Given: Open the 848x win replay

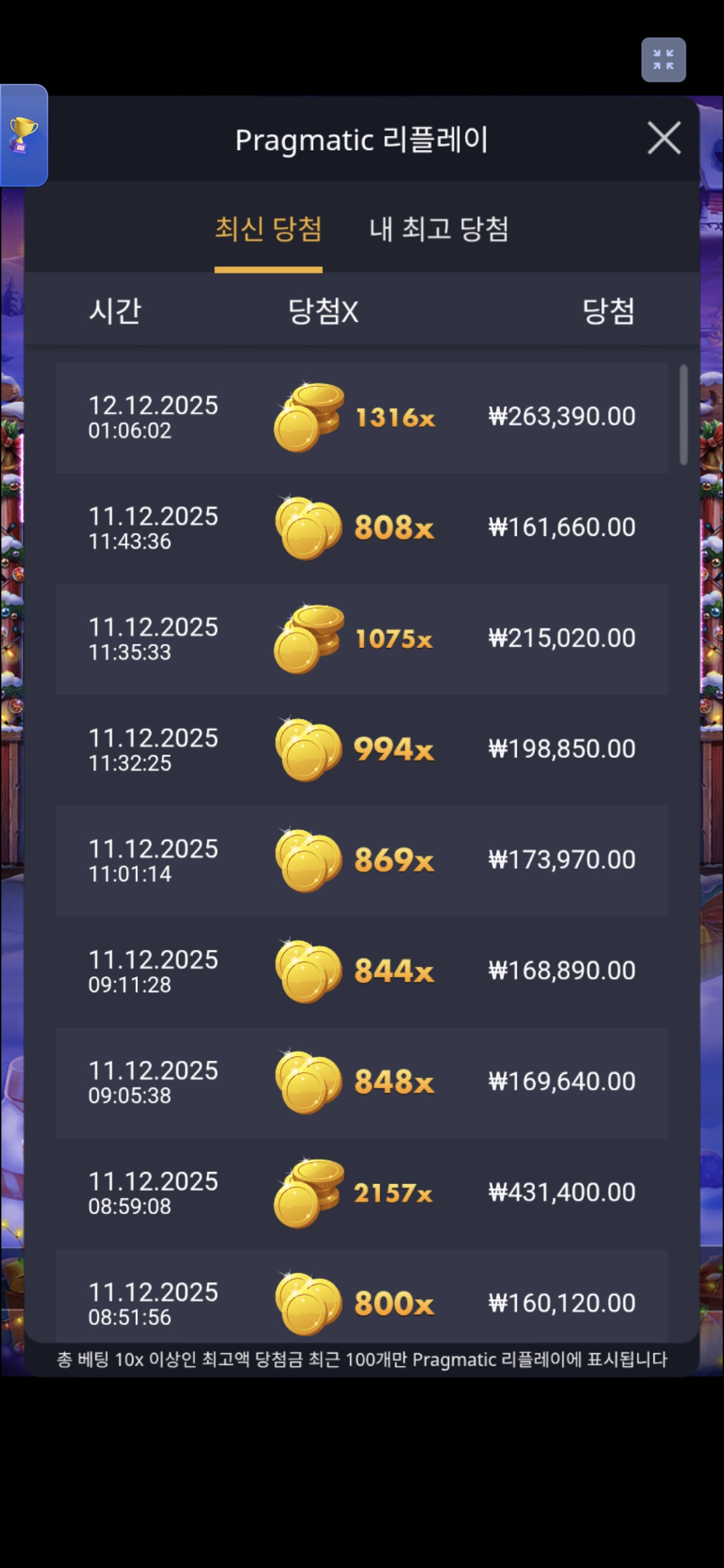Looking at the screenshot, I should pyautogui.click(x=361, y=1082).
